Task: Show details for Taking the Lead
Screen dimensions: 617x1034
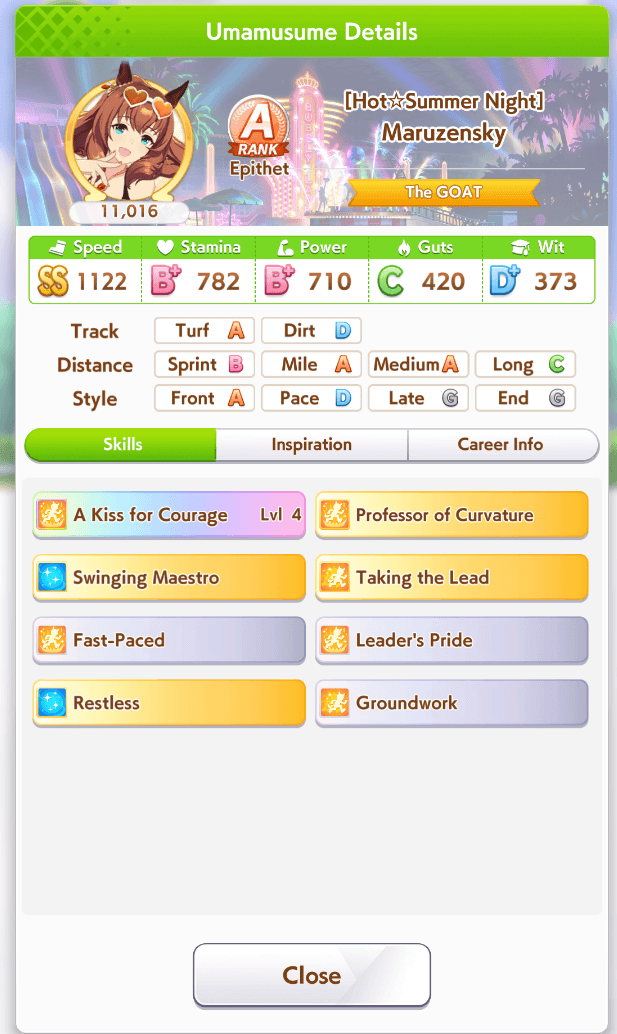Action: (451, 578)
